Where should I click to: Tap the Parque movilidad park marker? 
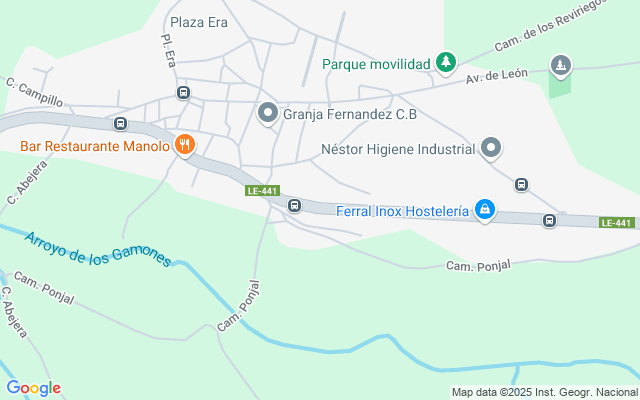[445, 64]
